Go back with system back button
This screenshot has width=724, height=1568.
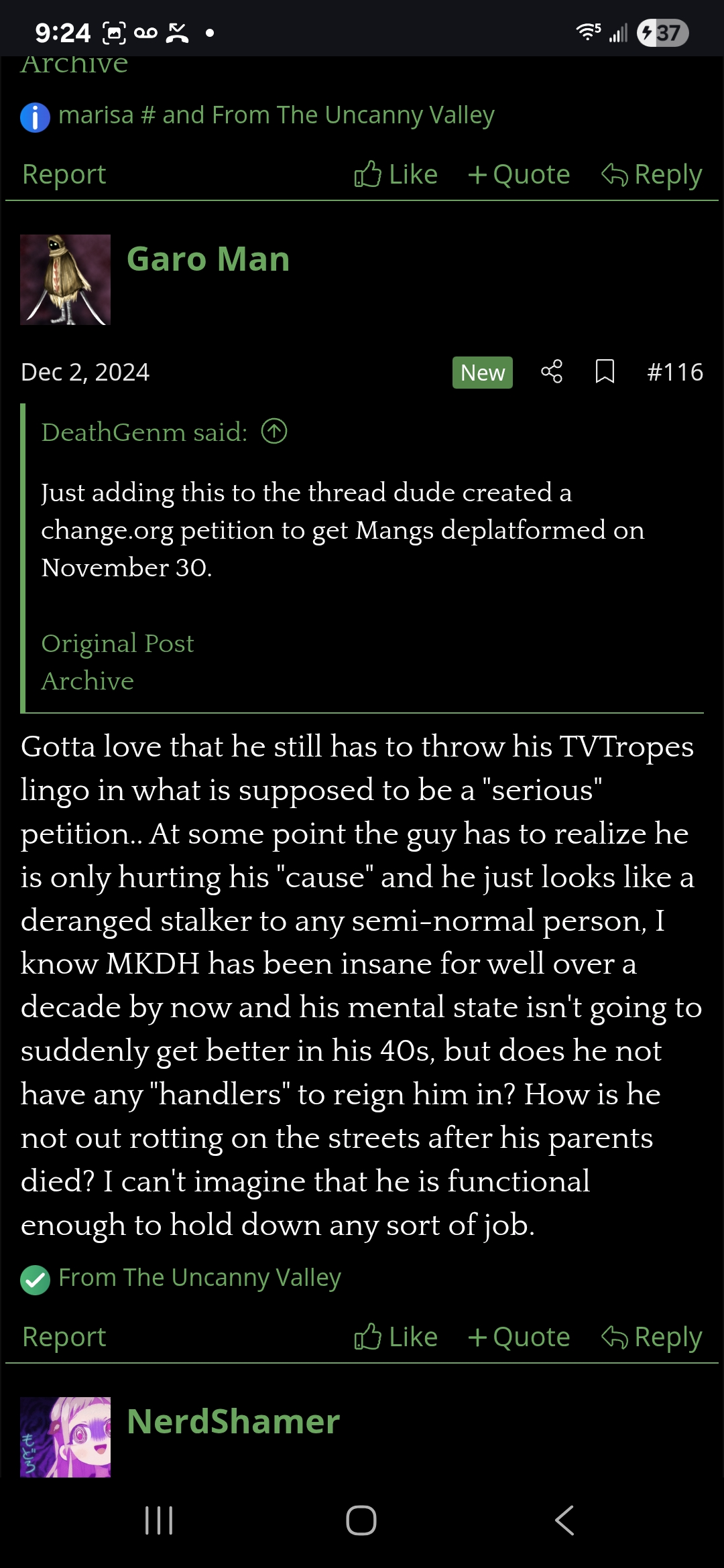click(x=564, y=1520)
